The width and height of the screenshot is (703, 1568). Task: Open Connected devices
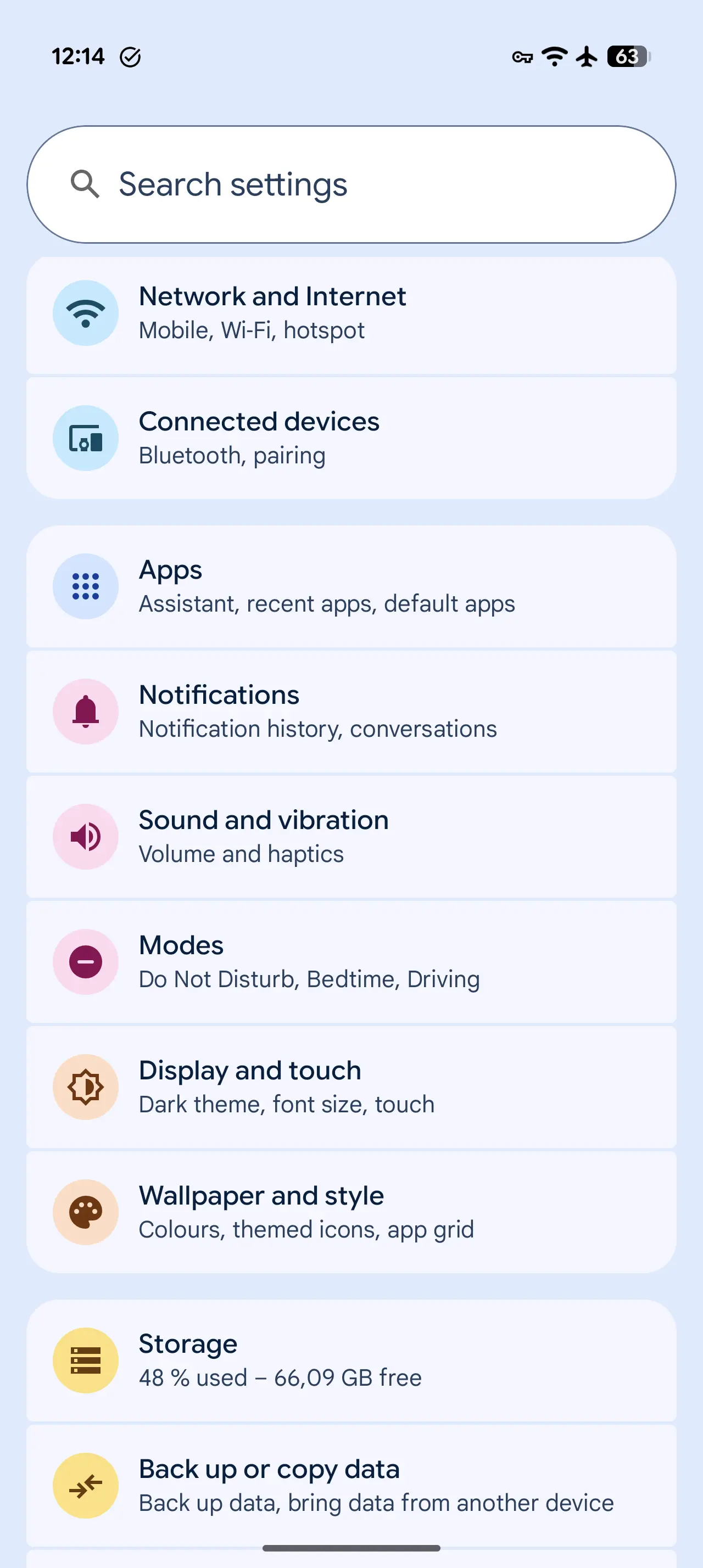click(x=351, y=438)
